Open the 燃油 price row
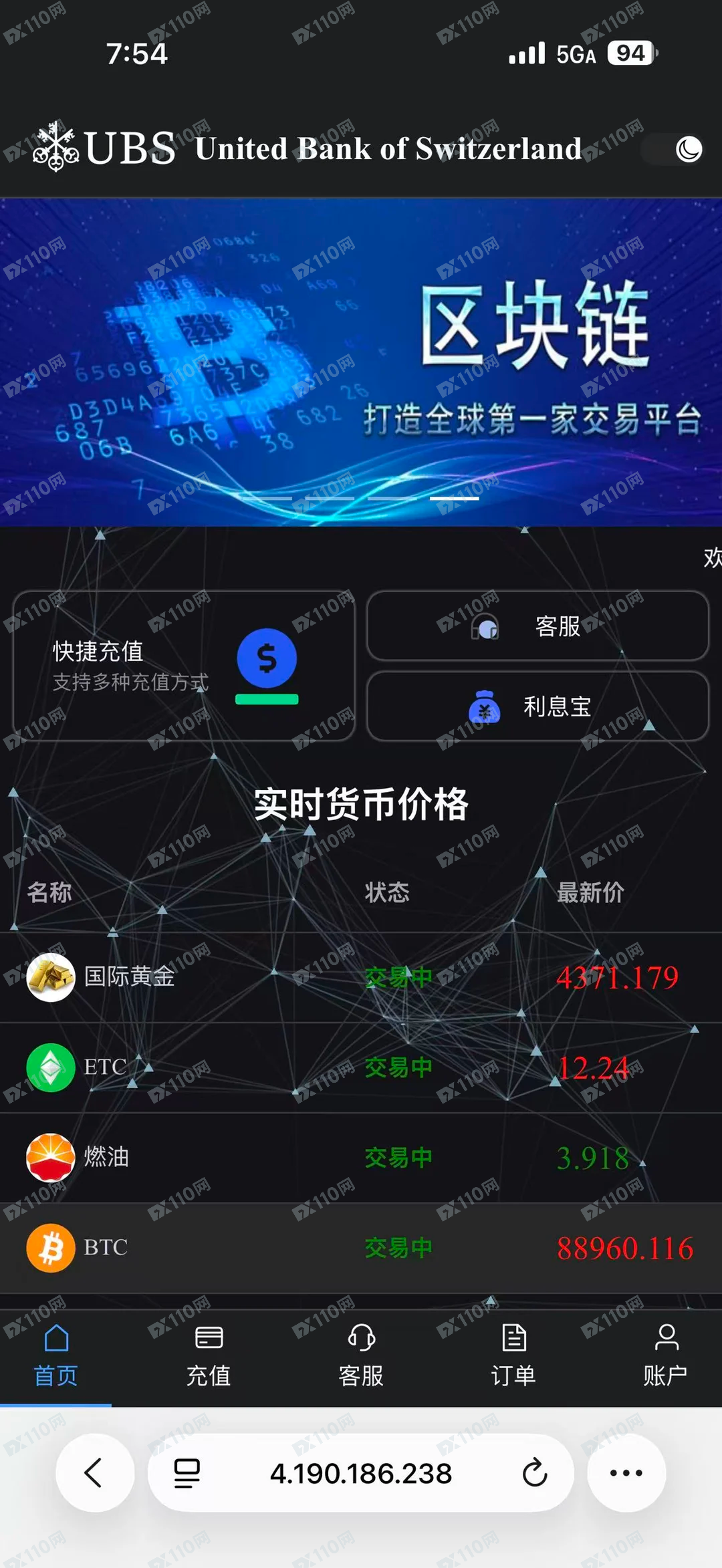The image size is (722, 1568). click(361, 1158)
